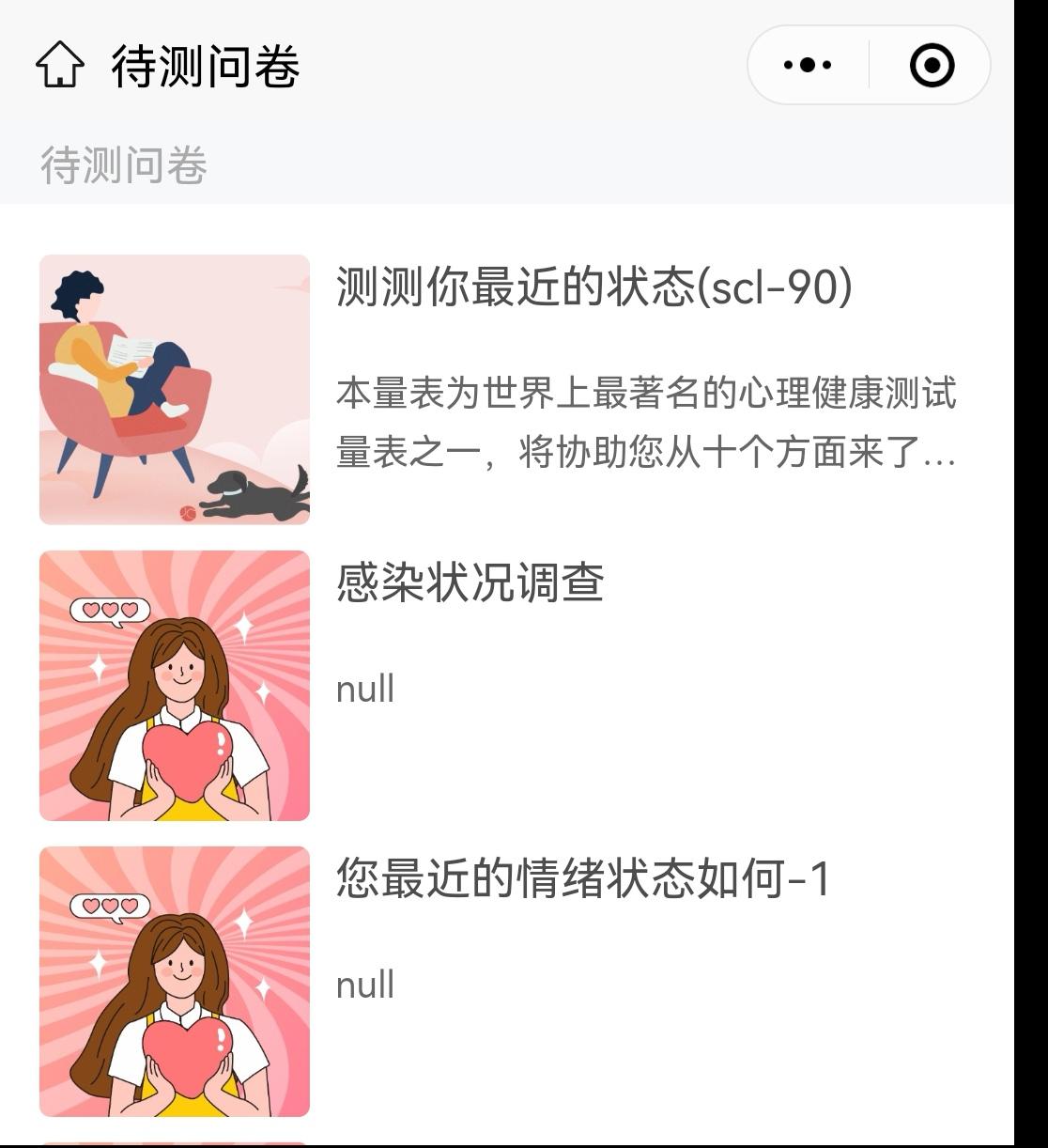Image resolution: width=1048 pixels, height=1148 pixels.
Task: Open the 测测你最近的状态(scl-90) questionnaire
Action: [593, 287]
